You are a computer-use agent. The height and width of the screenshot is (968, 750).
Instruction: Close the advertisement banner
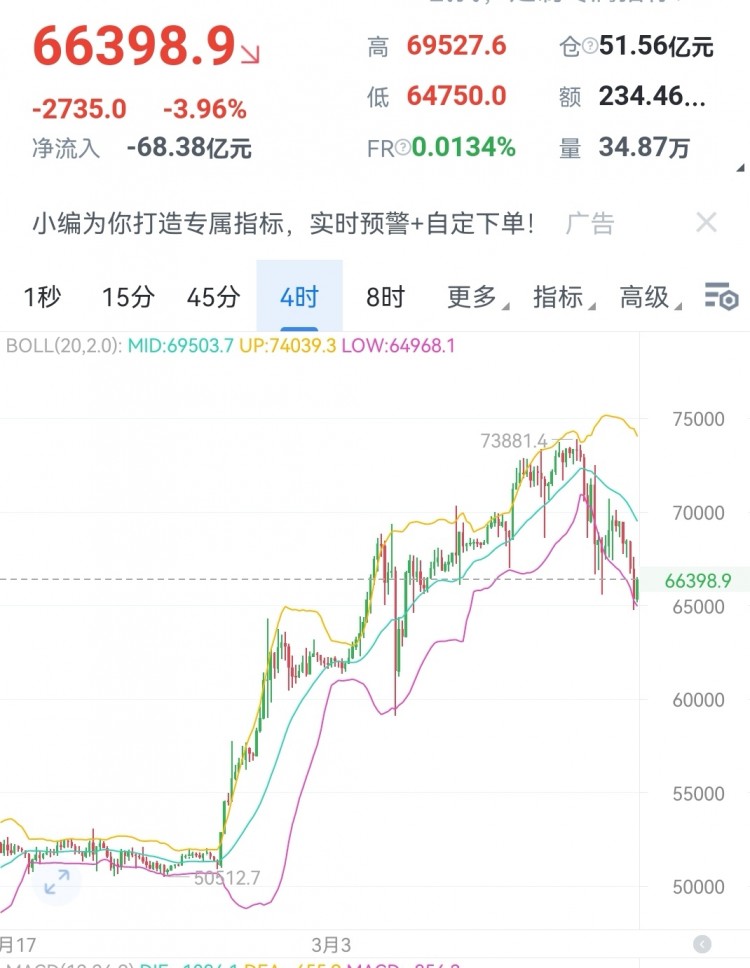coord(706,223)
